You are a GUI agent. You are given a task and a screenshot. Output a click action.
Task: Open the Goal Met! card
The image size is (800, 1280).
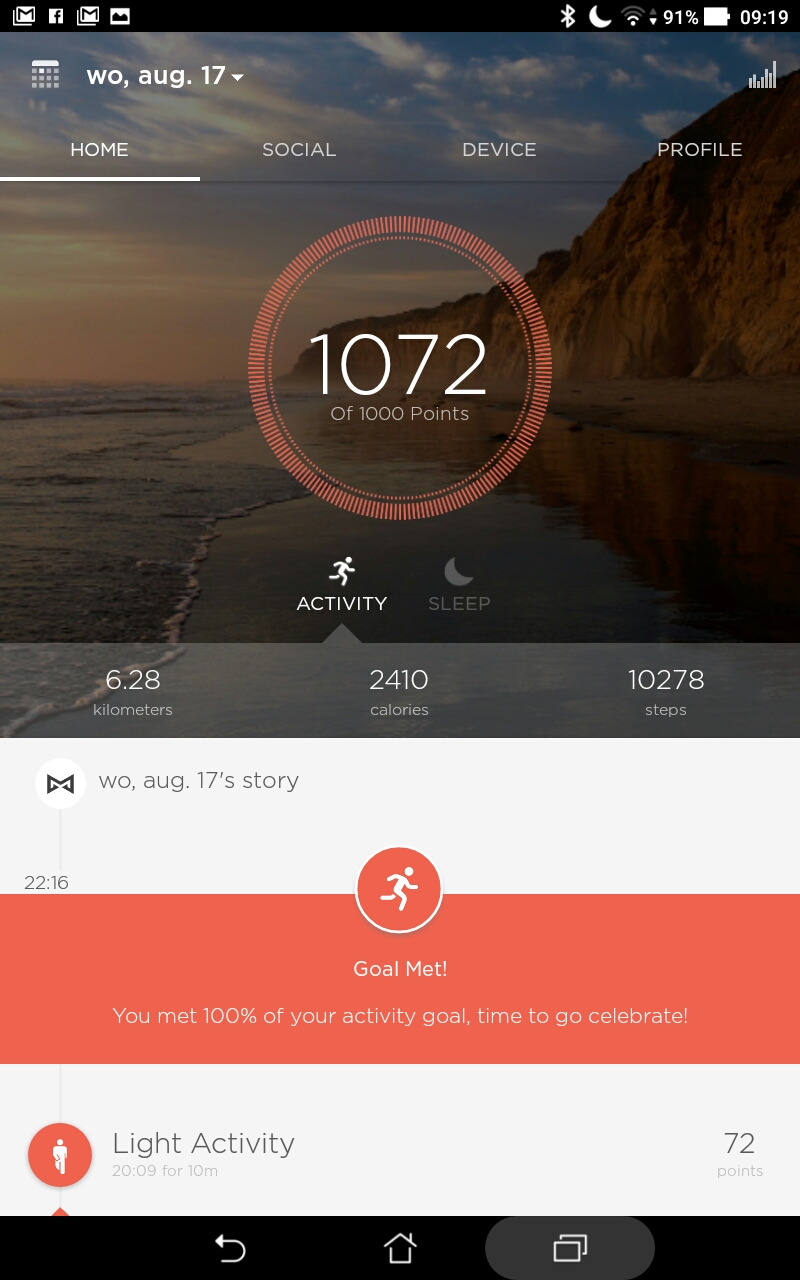coord(400,979)
